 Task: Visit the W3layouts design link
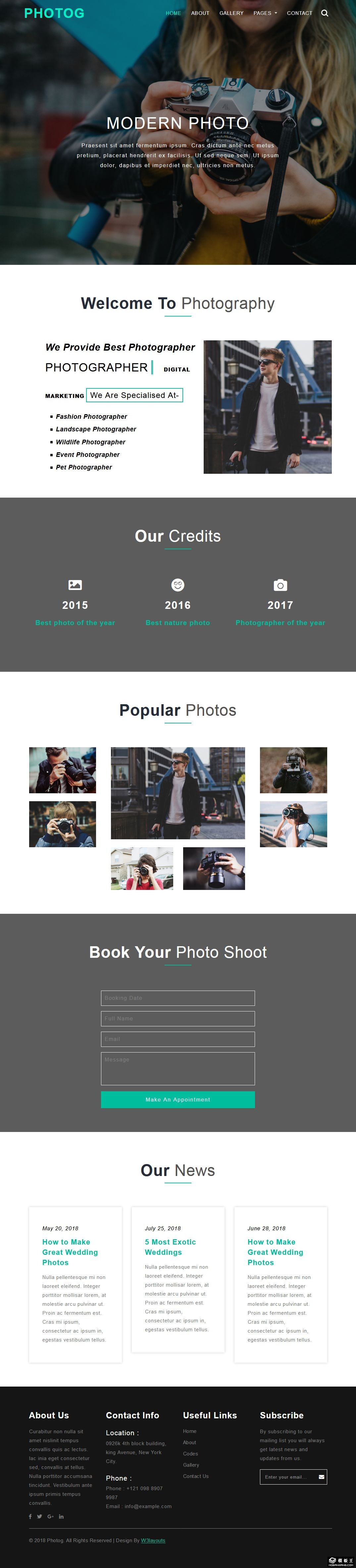pos(153,1540)
